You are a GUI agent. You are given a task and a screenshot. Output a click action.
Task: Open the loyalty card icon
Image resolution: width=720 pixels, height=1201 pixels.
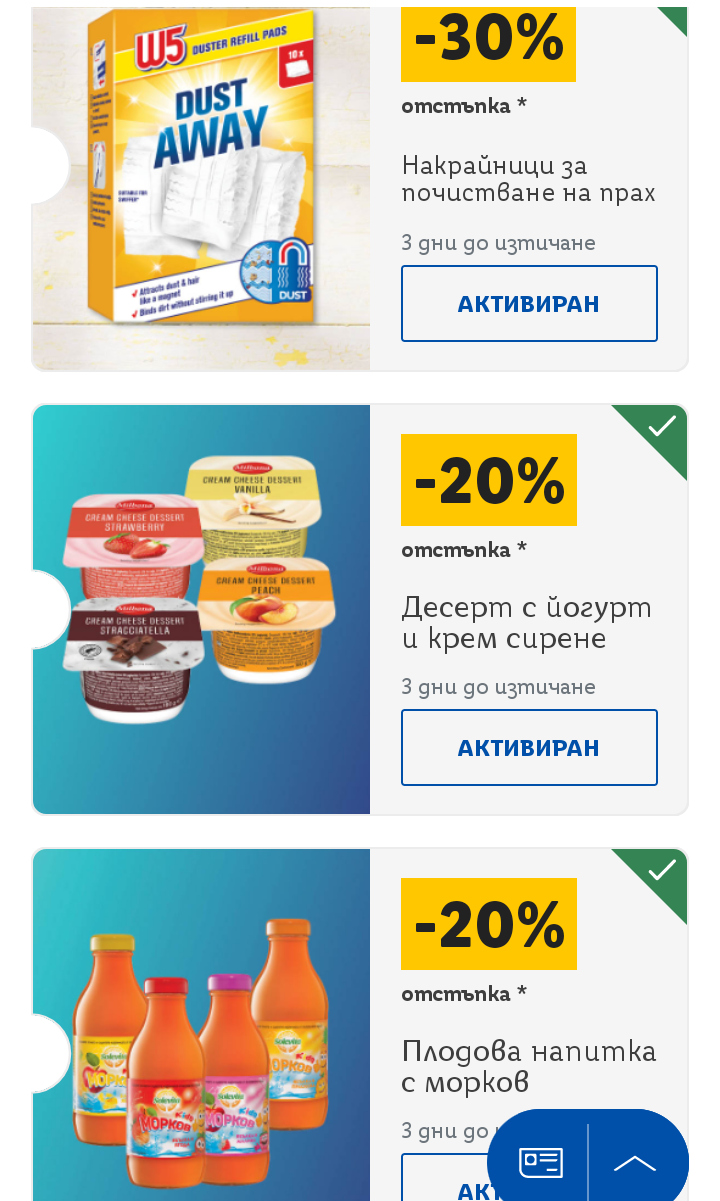click(541, 1162)
